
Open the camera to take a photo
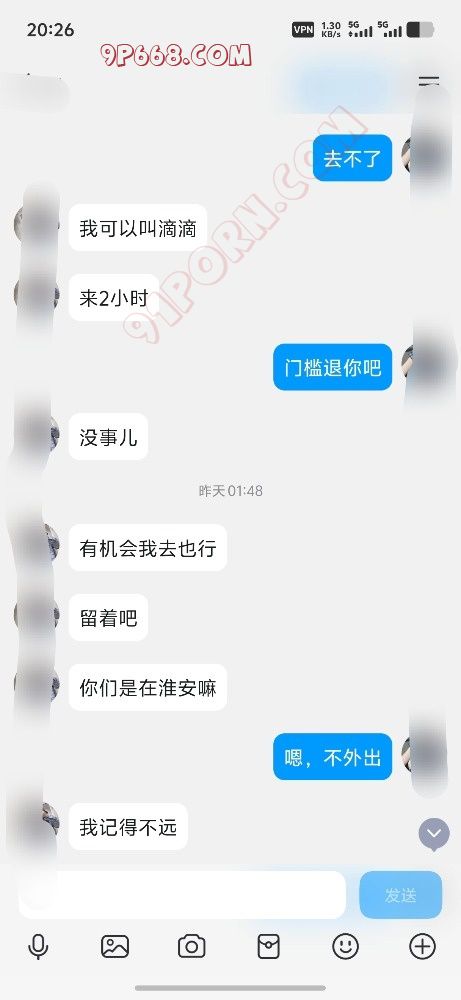tap(191, 946)
